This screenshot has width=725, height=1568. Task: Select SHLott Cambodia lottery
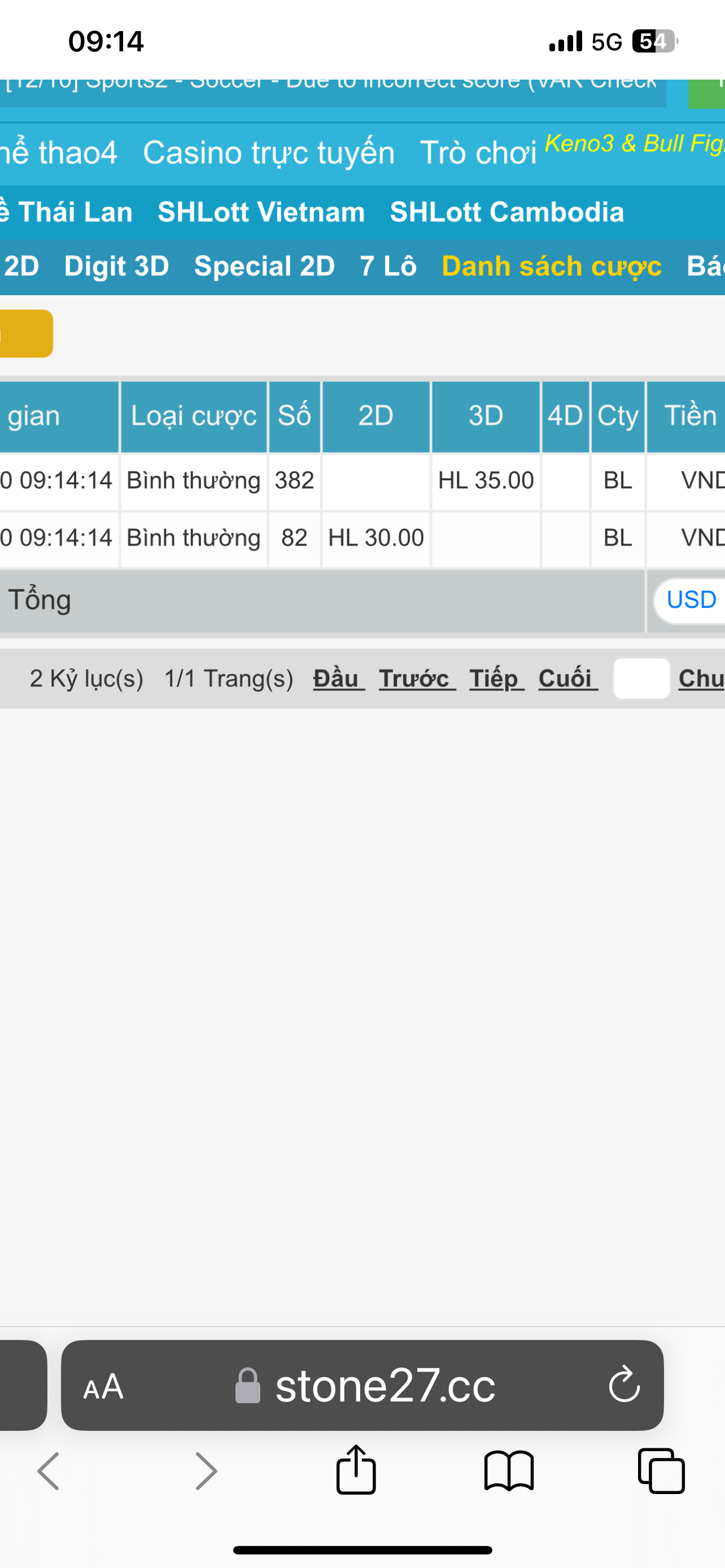click(507, 212)
